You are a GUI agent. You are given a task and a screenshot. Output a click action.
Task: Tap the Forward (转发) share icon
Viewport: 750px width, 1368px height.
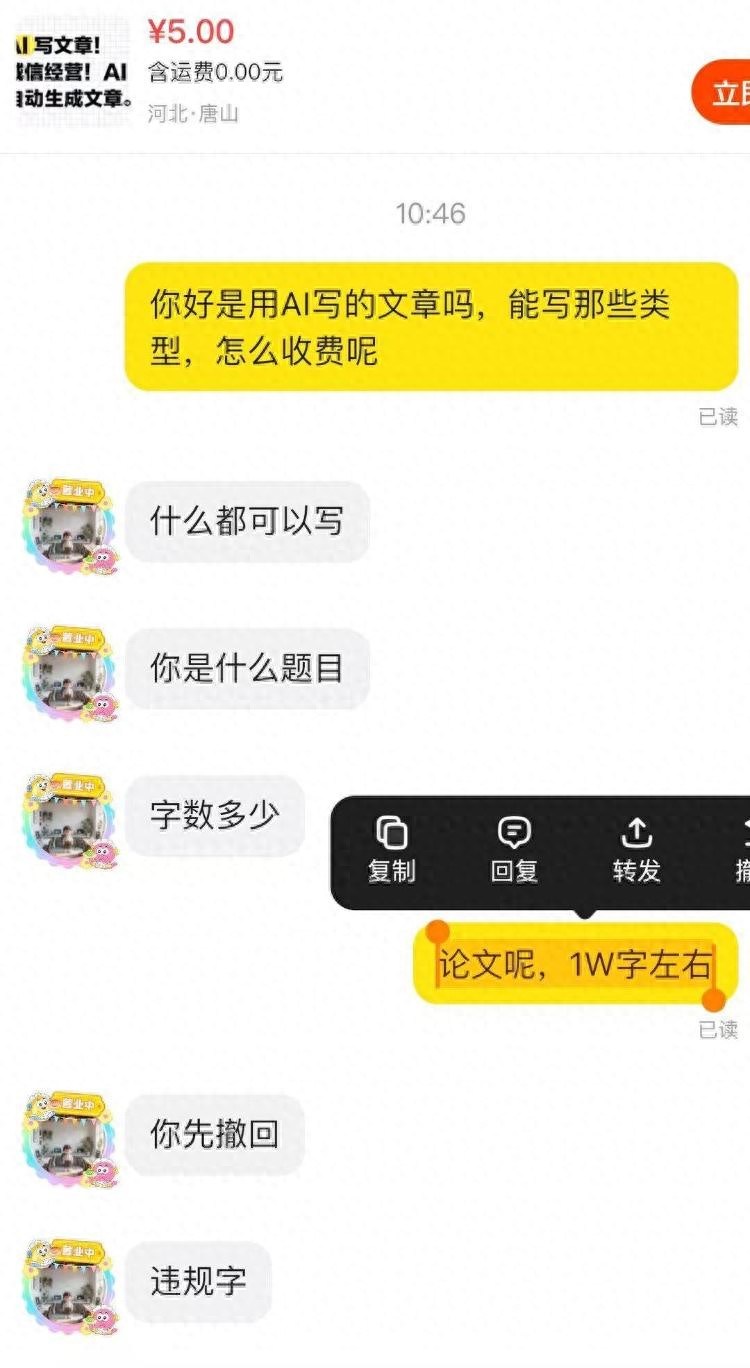pos(635,850)
